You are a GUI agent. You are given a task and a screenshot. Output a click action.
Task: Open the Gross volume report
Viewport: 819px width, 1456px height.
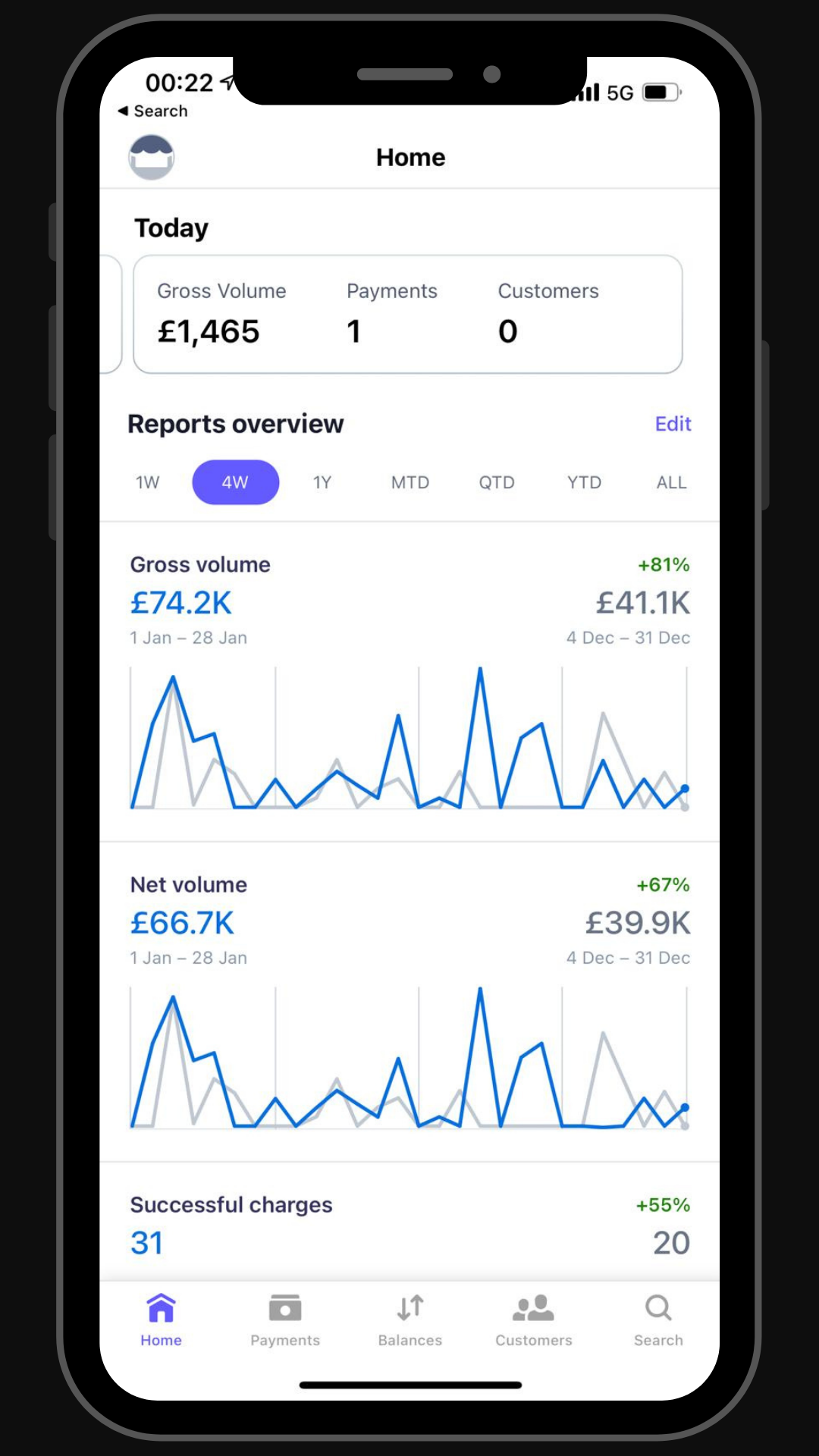409,682
